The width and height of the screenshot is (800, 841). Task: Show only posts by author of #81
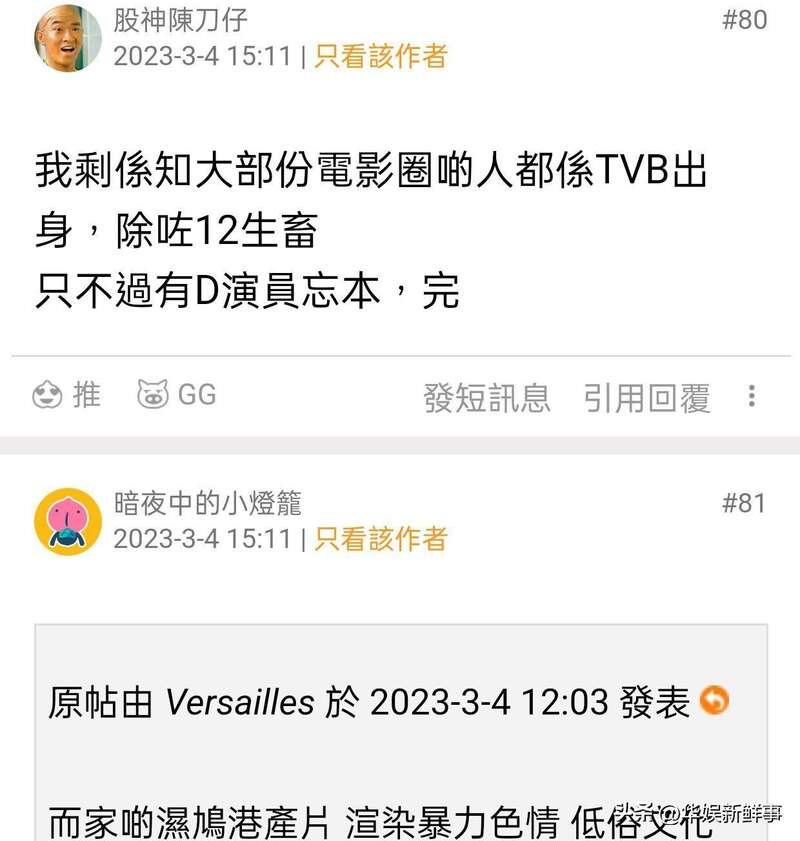(x=380, y=539)
